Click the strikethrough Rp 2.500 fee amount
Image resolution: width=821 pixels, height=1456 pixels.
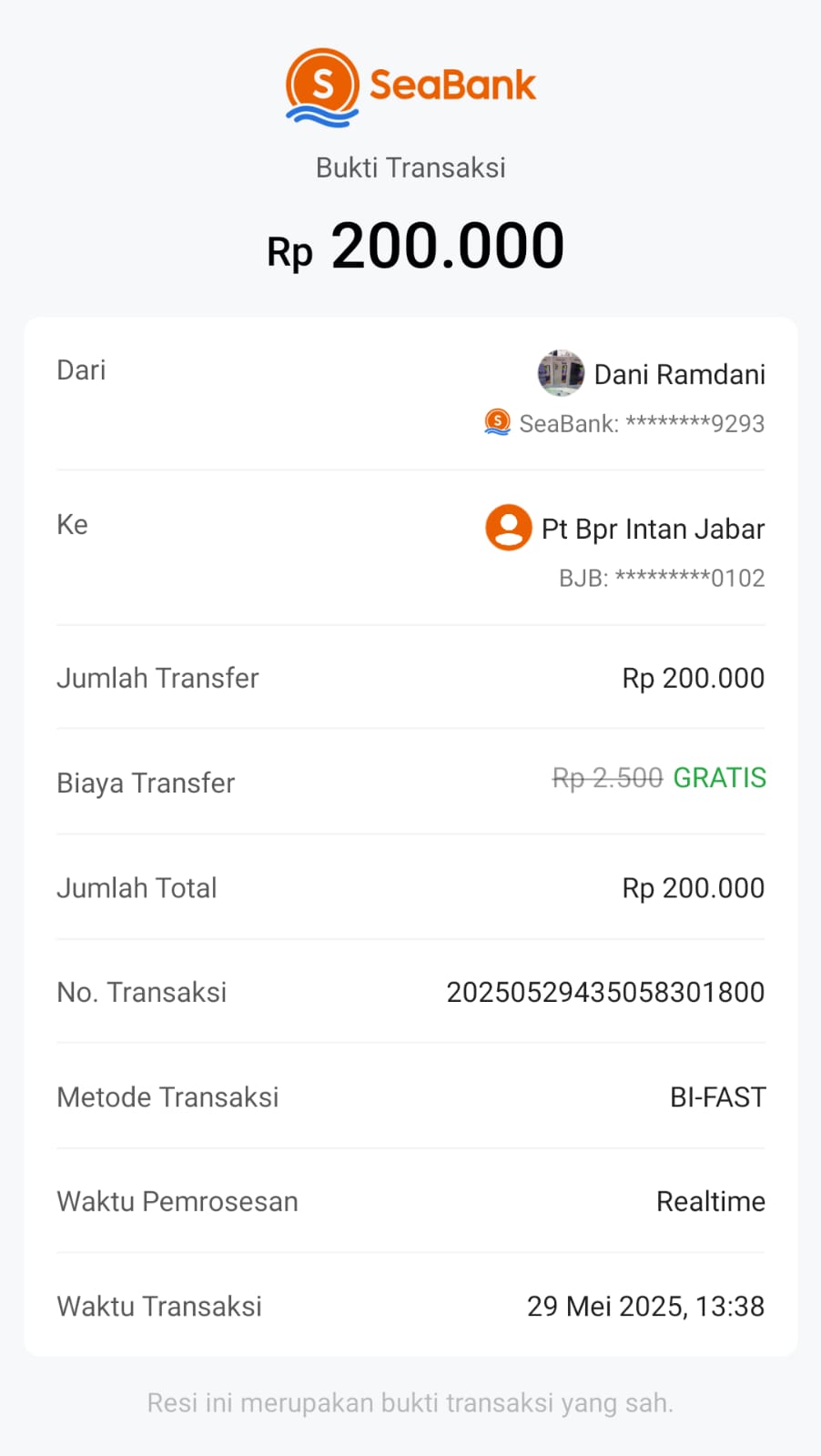point(605,778)
